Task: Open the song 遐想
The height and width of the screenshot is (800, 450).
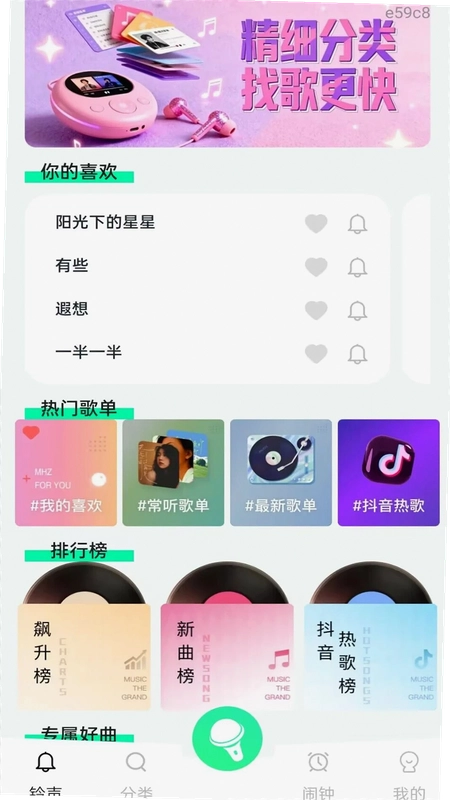Action: tap(71, 309)
